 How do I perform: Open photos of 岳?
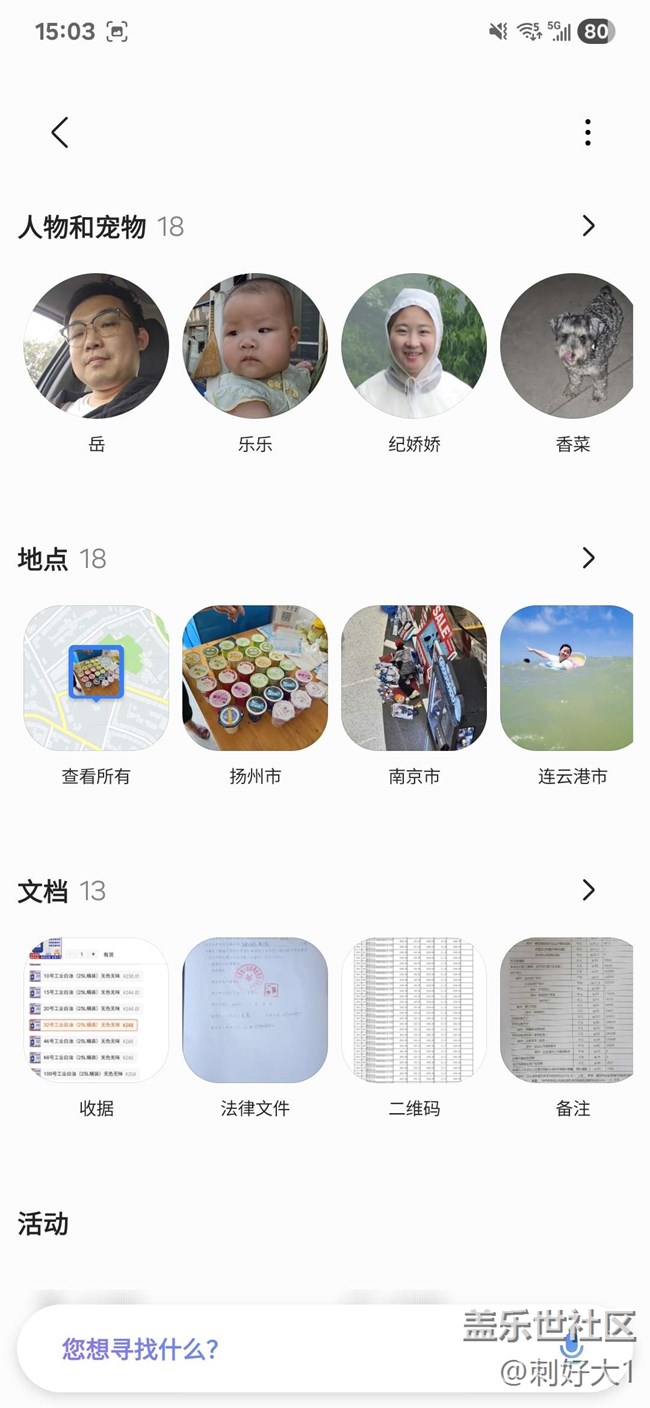coord(96,346)
